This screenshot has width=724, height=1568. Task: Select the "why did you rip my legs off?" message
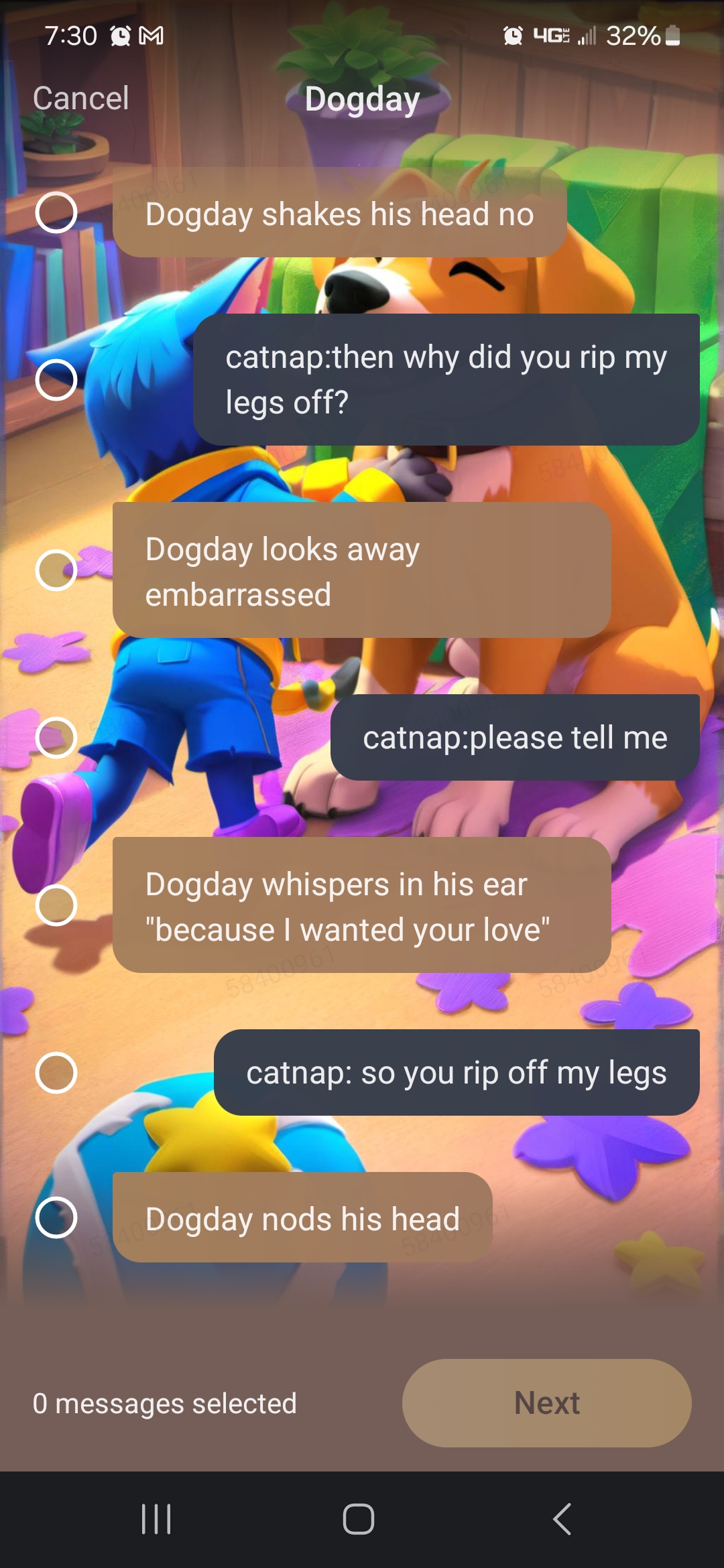56,380
